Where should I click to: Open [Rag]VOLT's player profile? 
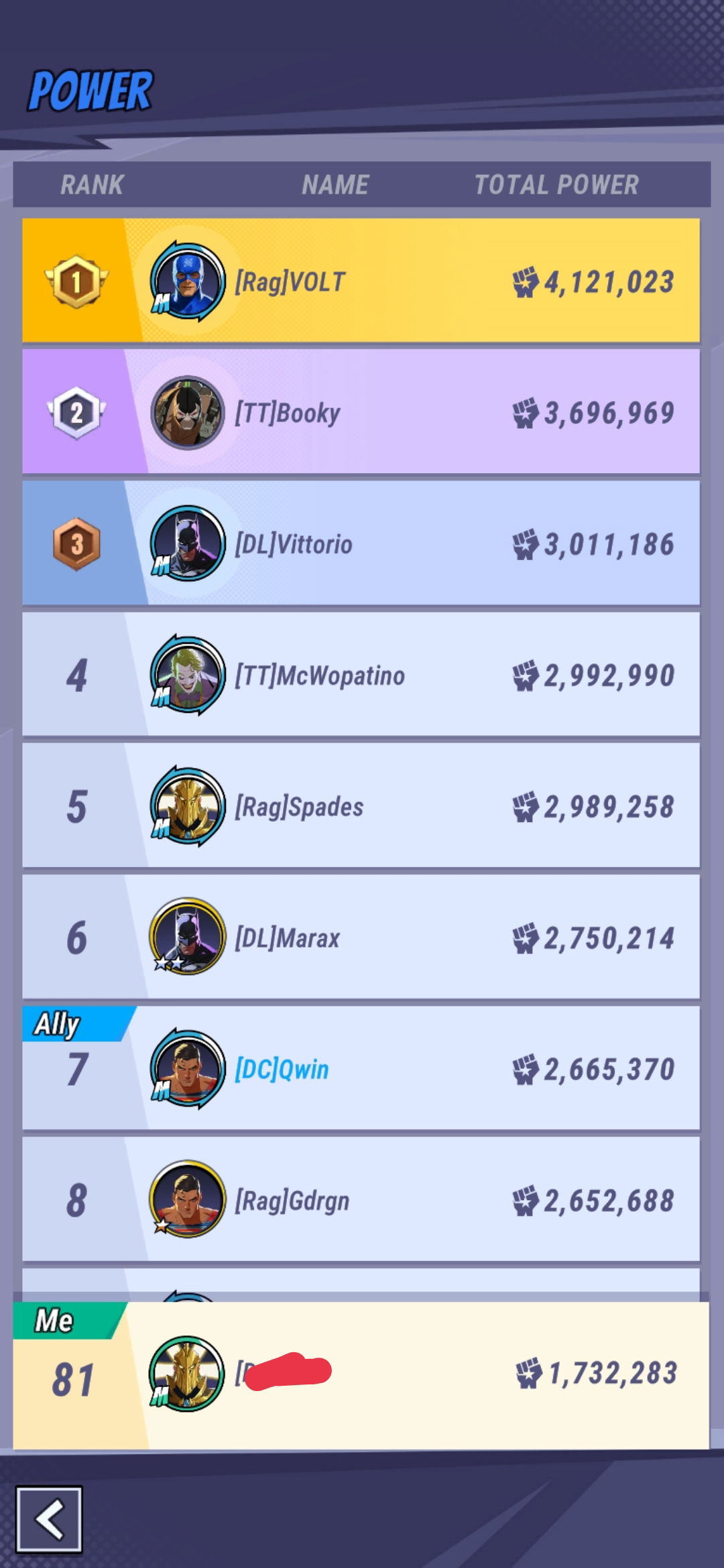click(x=361, y=281)
